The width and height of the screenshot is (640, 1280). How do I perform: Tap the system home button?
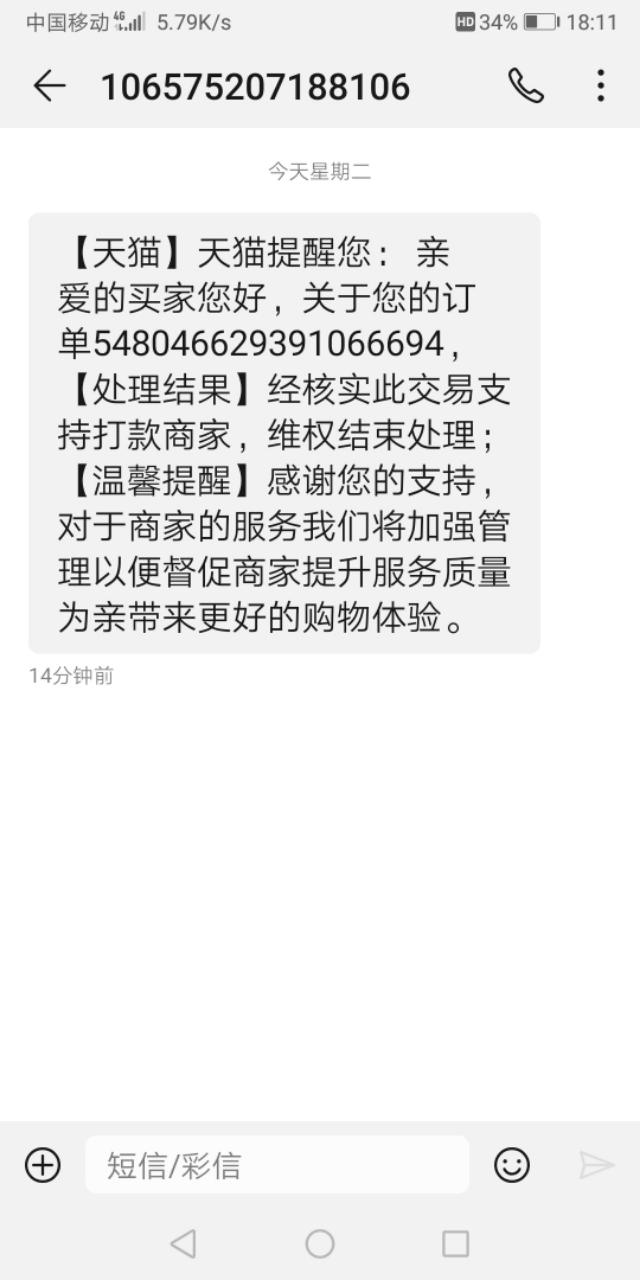(x=320, y=1244)
